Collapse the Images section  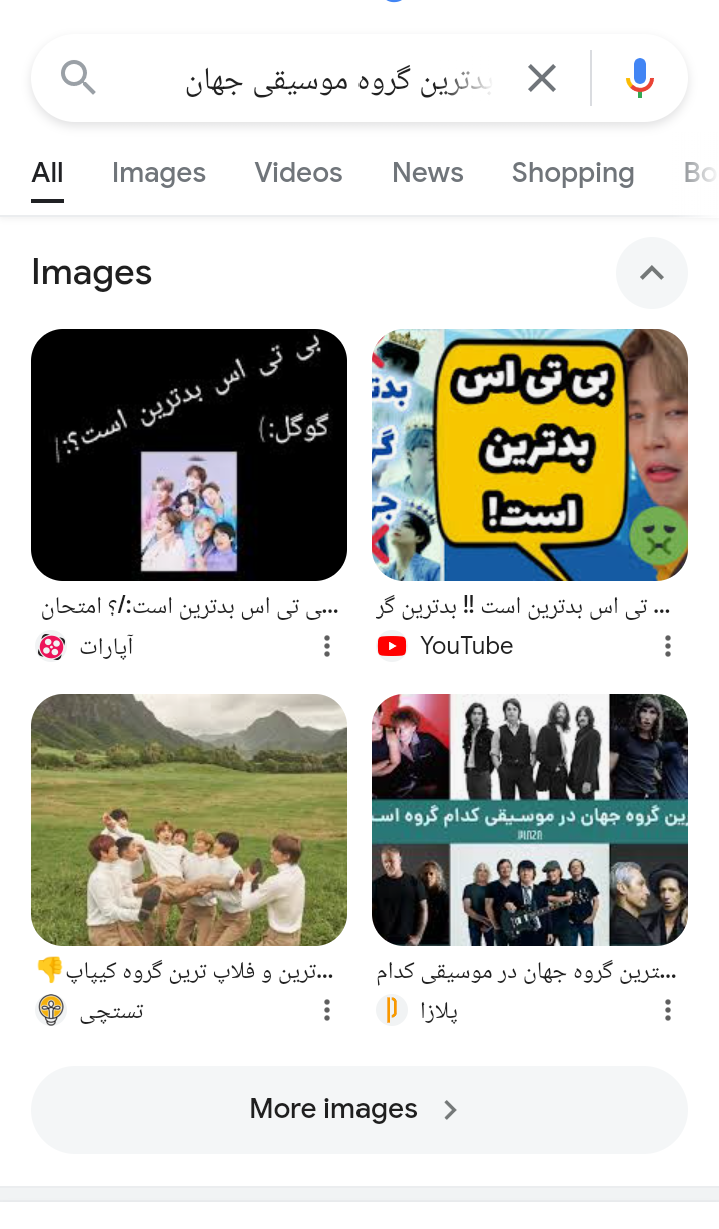[x=652, y=272]
